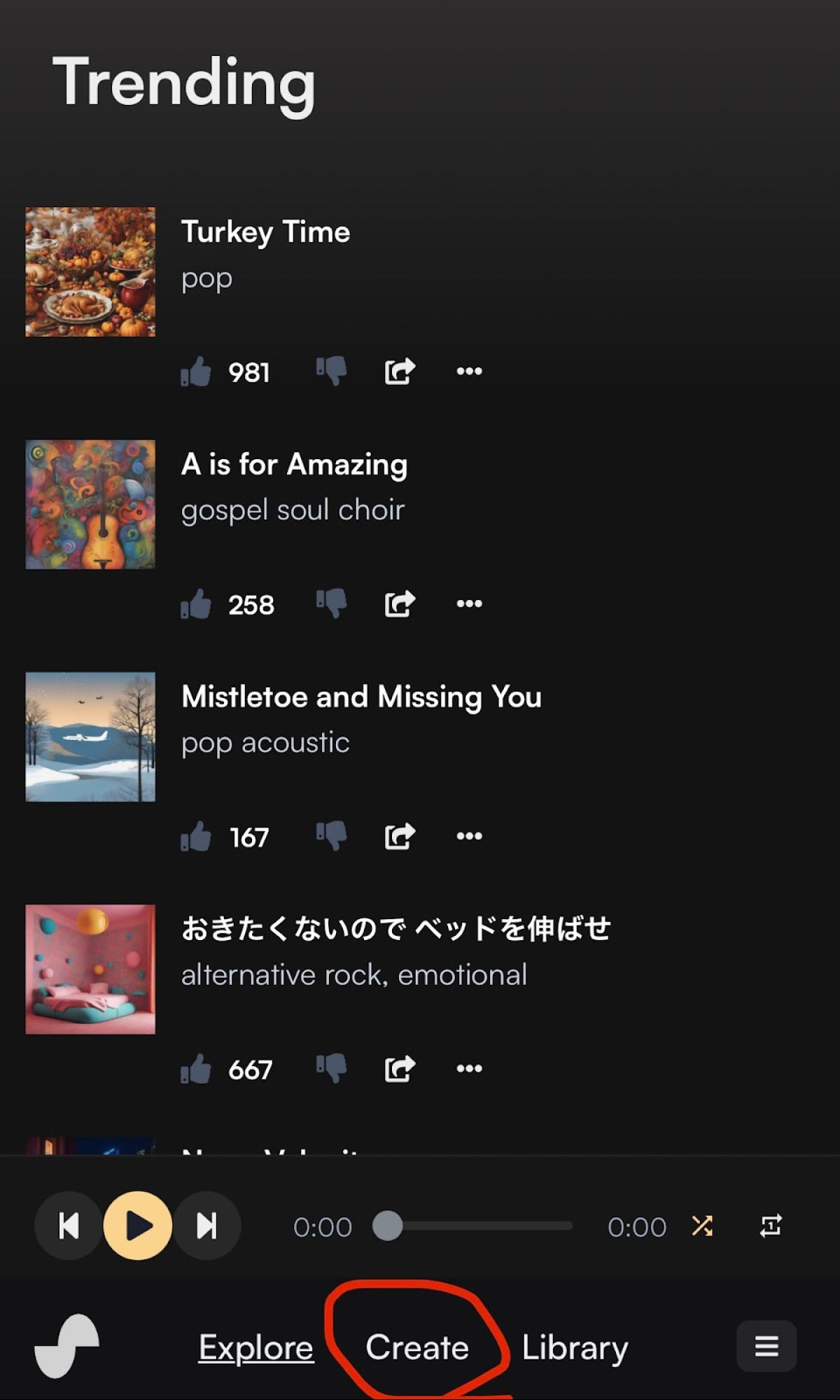
Task: Open the Turkey Time cover art
Action: tap(90, 272)
